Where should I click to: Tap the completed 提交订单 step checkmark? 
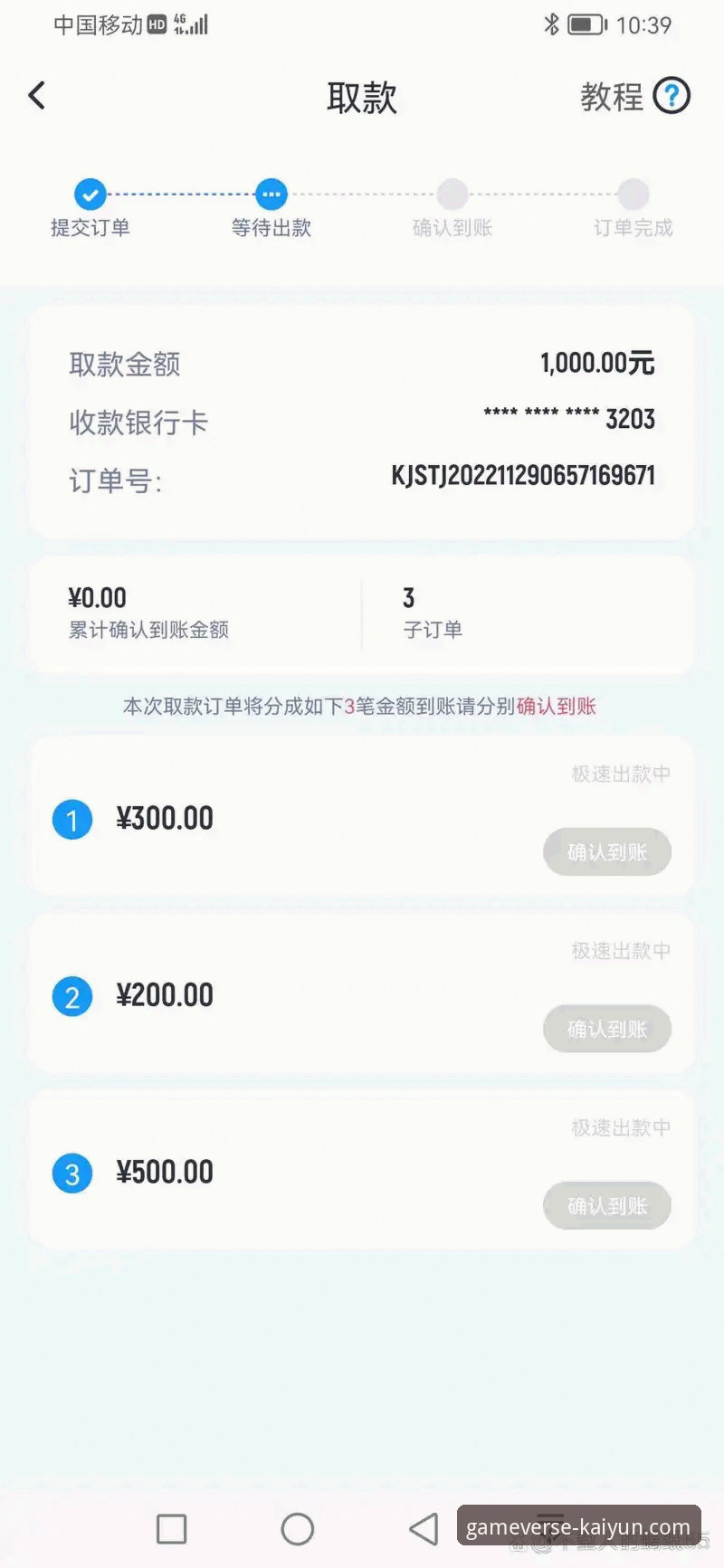coord(90,194)
